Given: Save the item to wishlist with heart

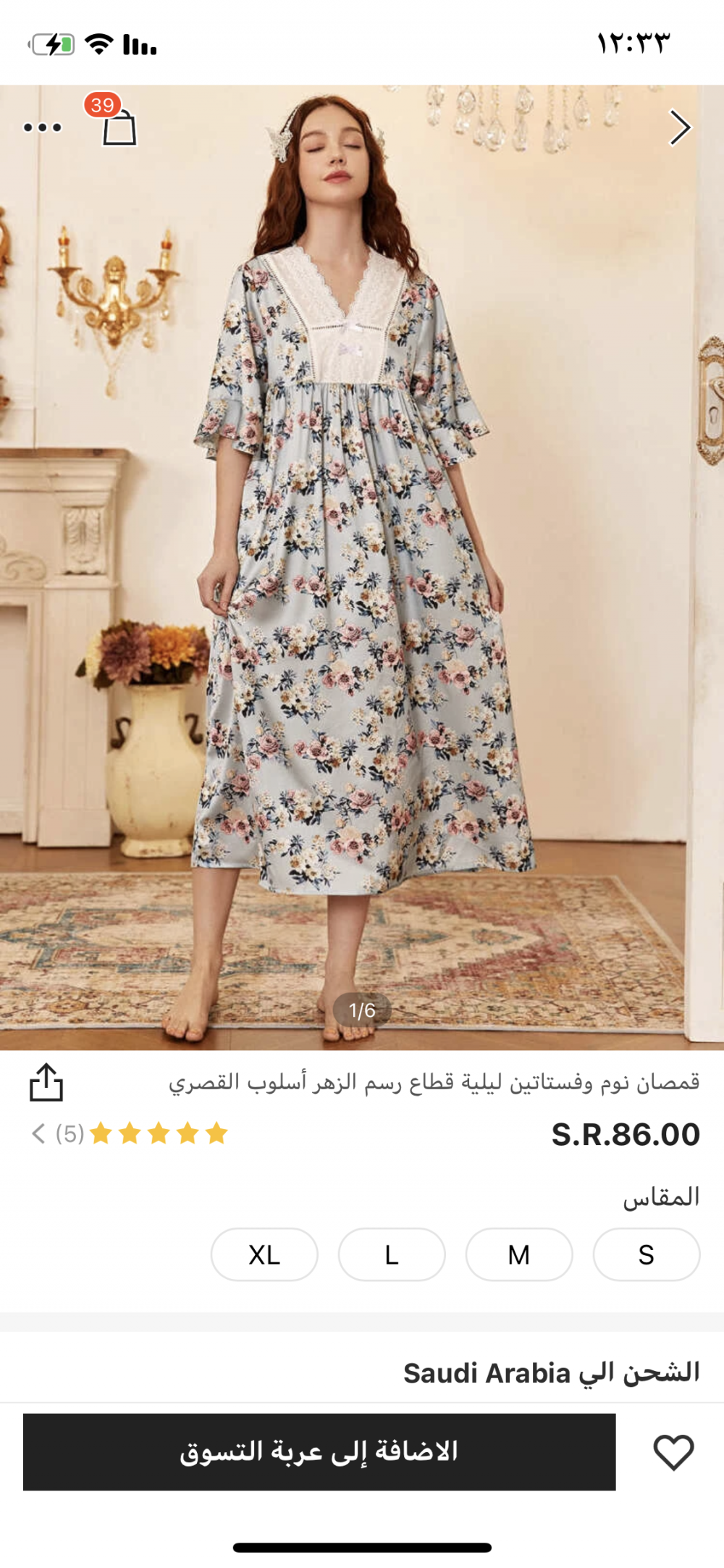Looking at the screenshot, I should pos(673,1452).
